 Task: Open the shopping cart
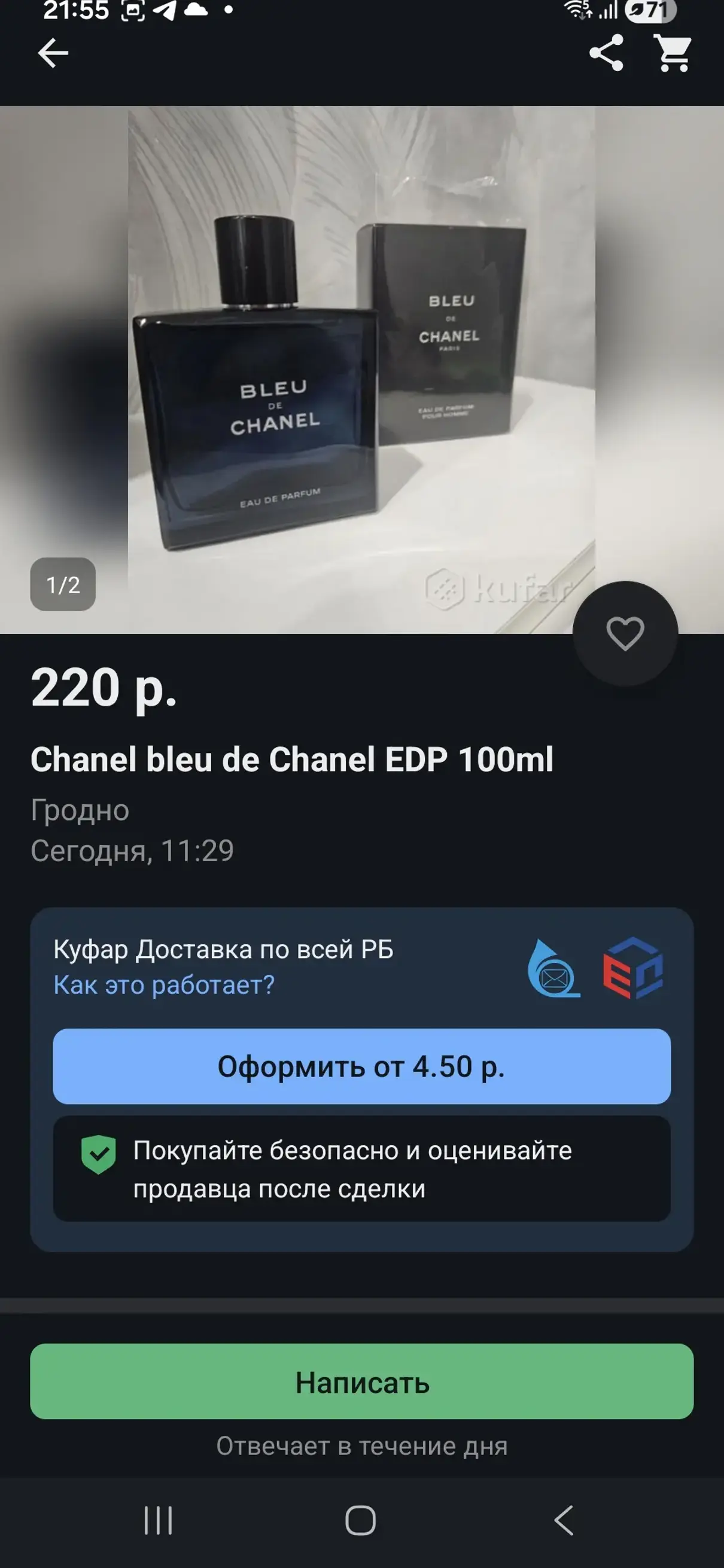pyautogui.click(x=673, y=53)
